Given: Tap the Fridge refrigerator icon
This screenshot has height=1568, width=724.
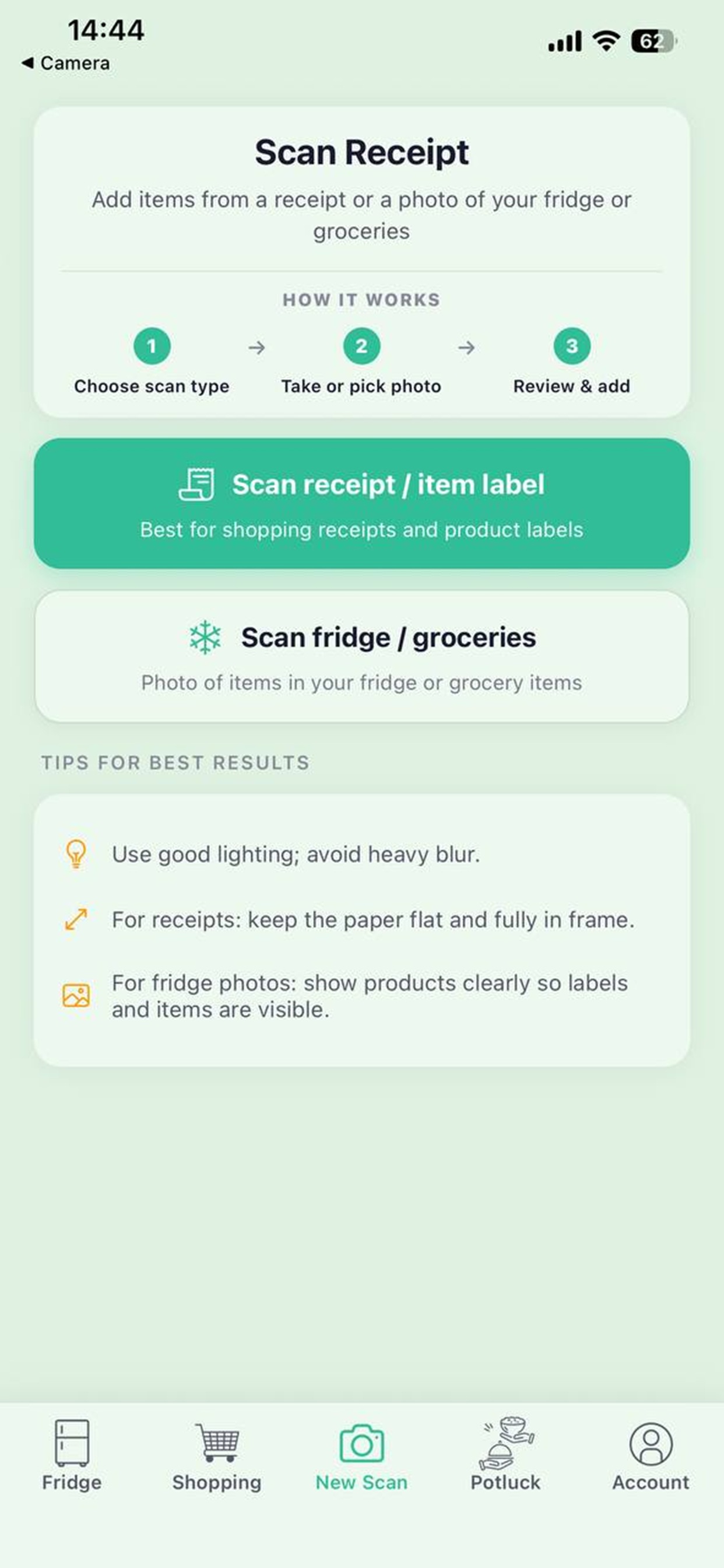Looking at the screenshot, I should (71, 1444).
